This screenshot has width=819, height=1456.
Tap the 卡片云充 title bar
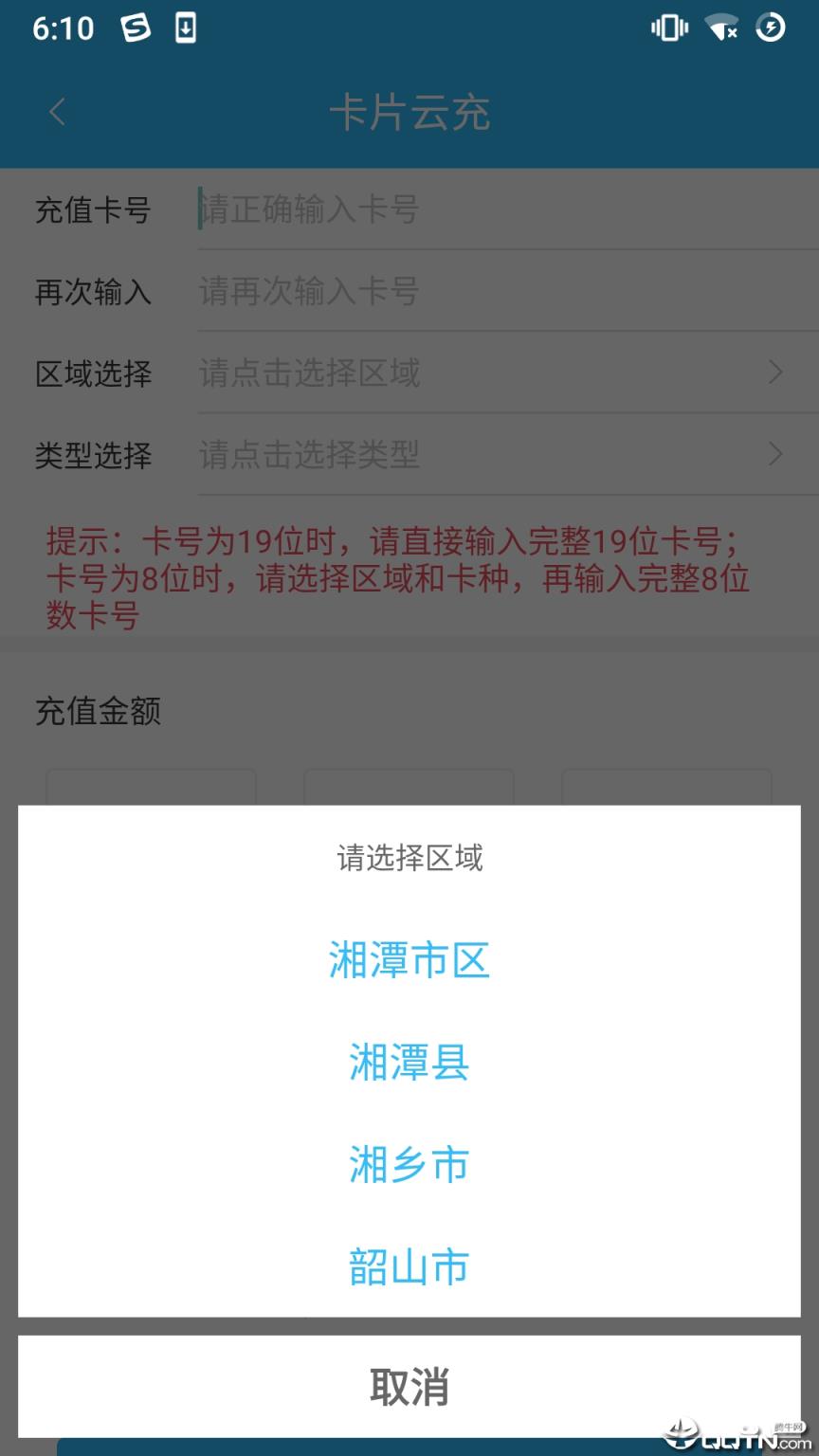pos(409,112)
